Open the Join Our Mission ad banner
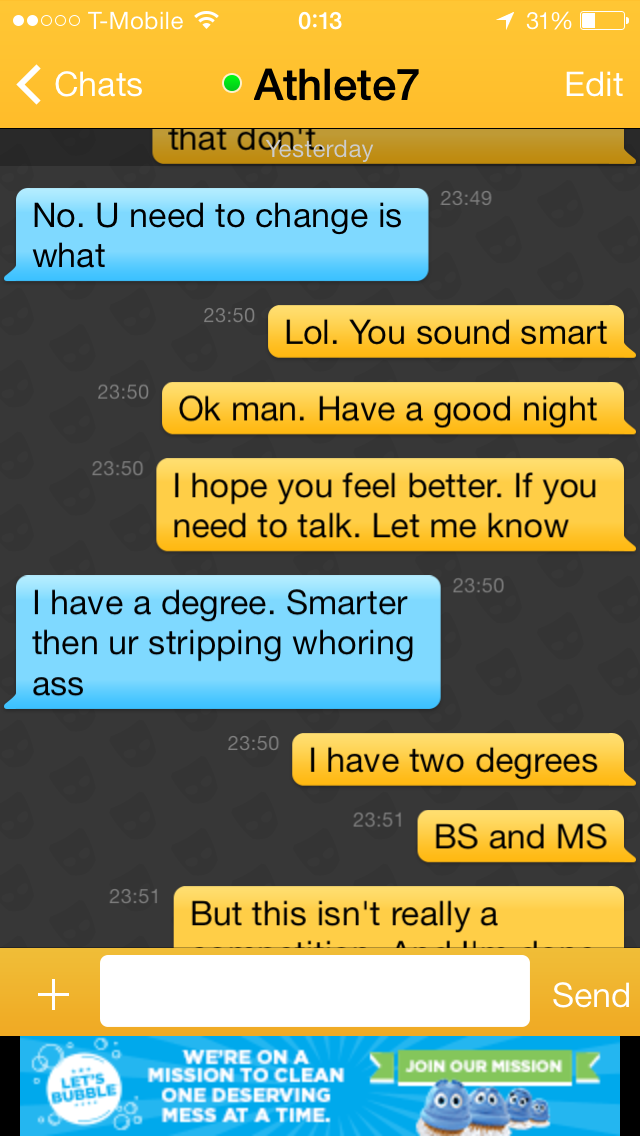640x1136 pixels. (483, 1066)
